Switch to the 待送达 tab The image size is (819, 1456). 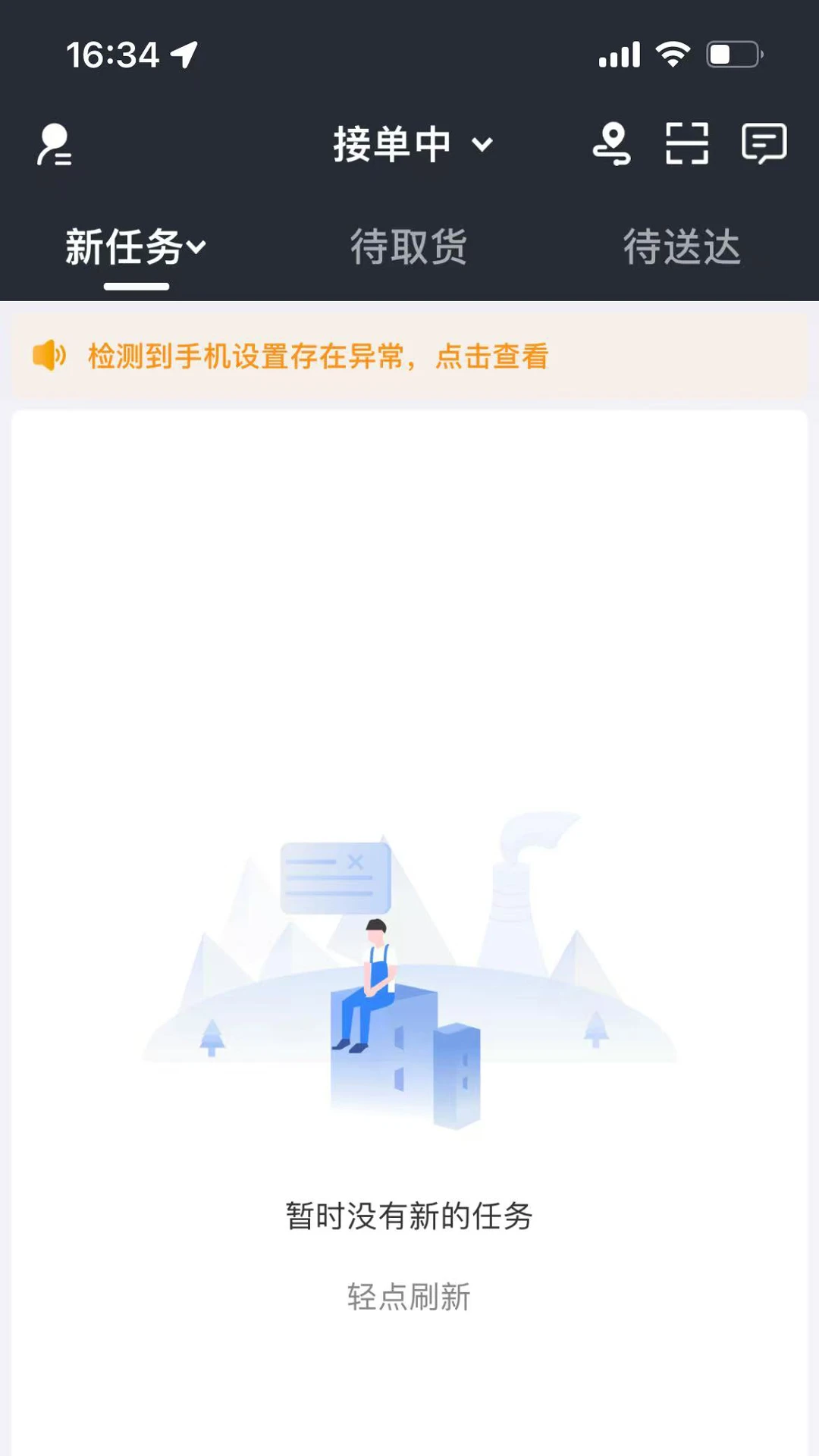pyautogui.click(x=681, y=246)
